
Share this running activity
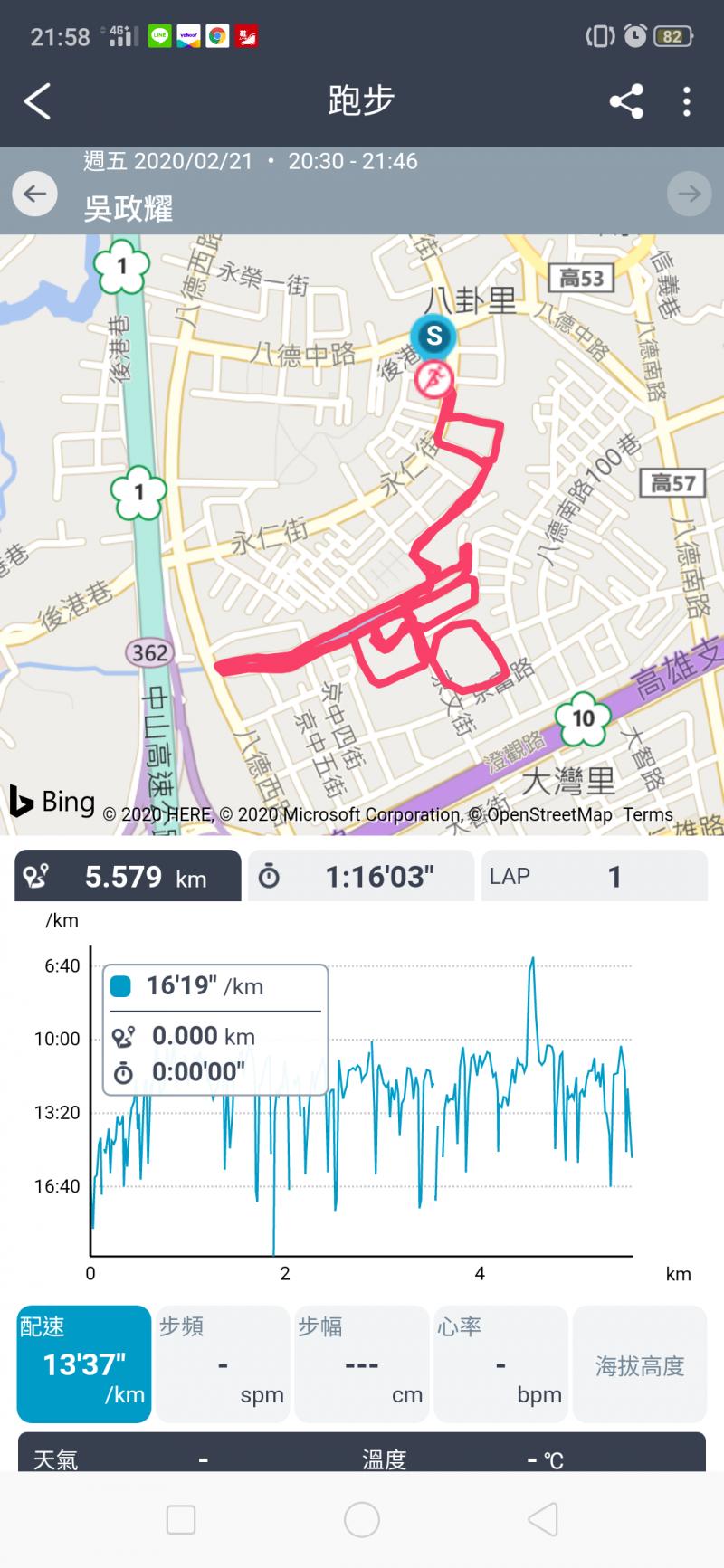coord(626,101)
